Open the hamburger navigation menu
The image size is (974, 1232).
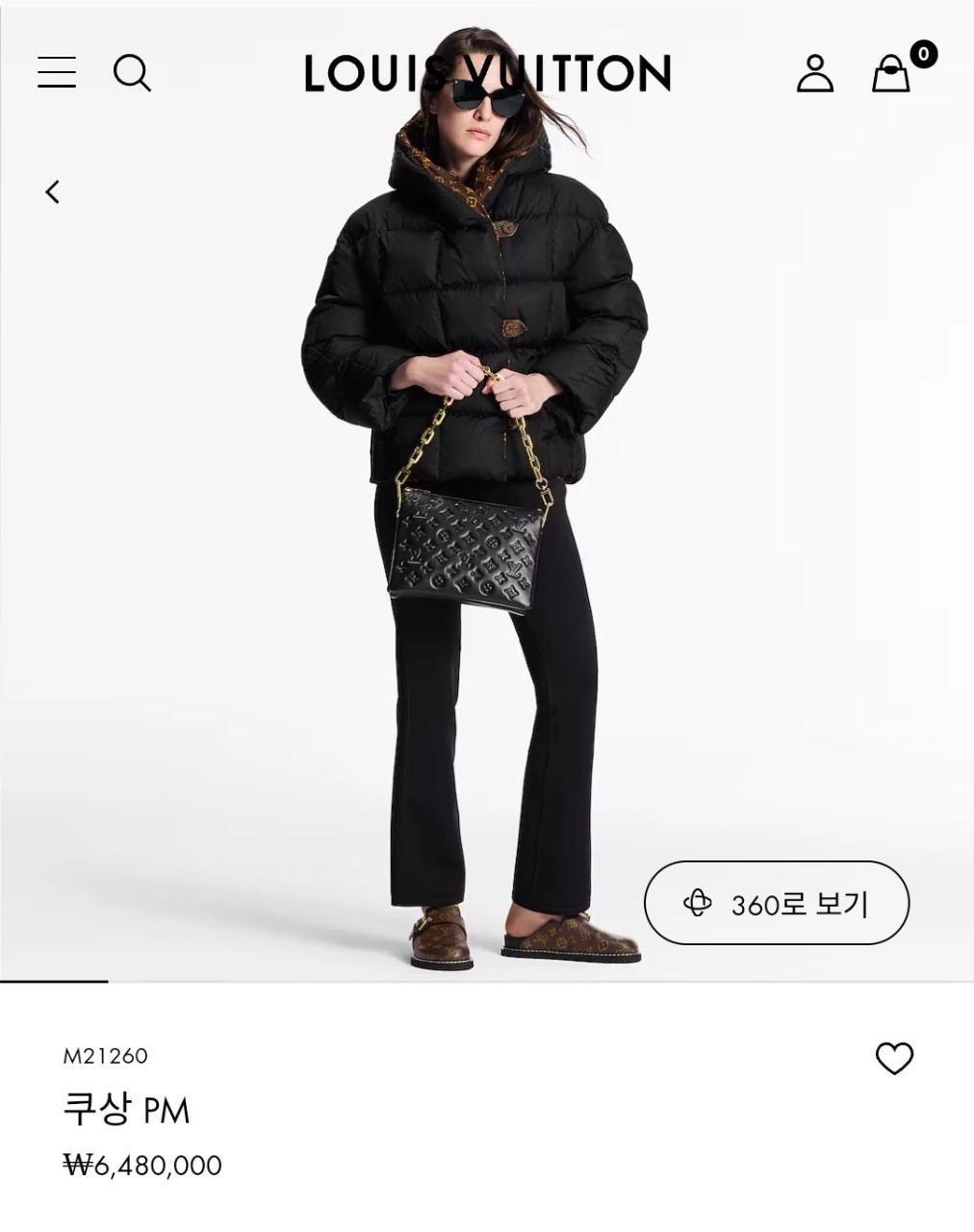pyautogui.click(x=57, y=72)
